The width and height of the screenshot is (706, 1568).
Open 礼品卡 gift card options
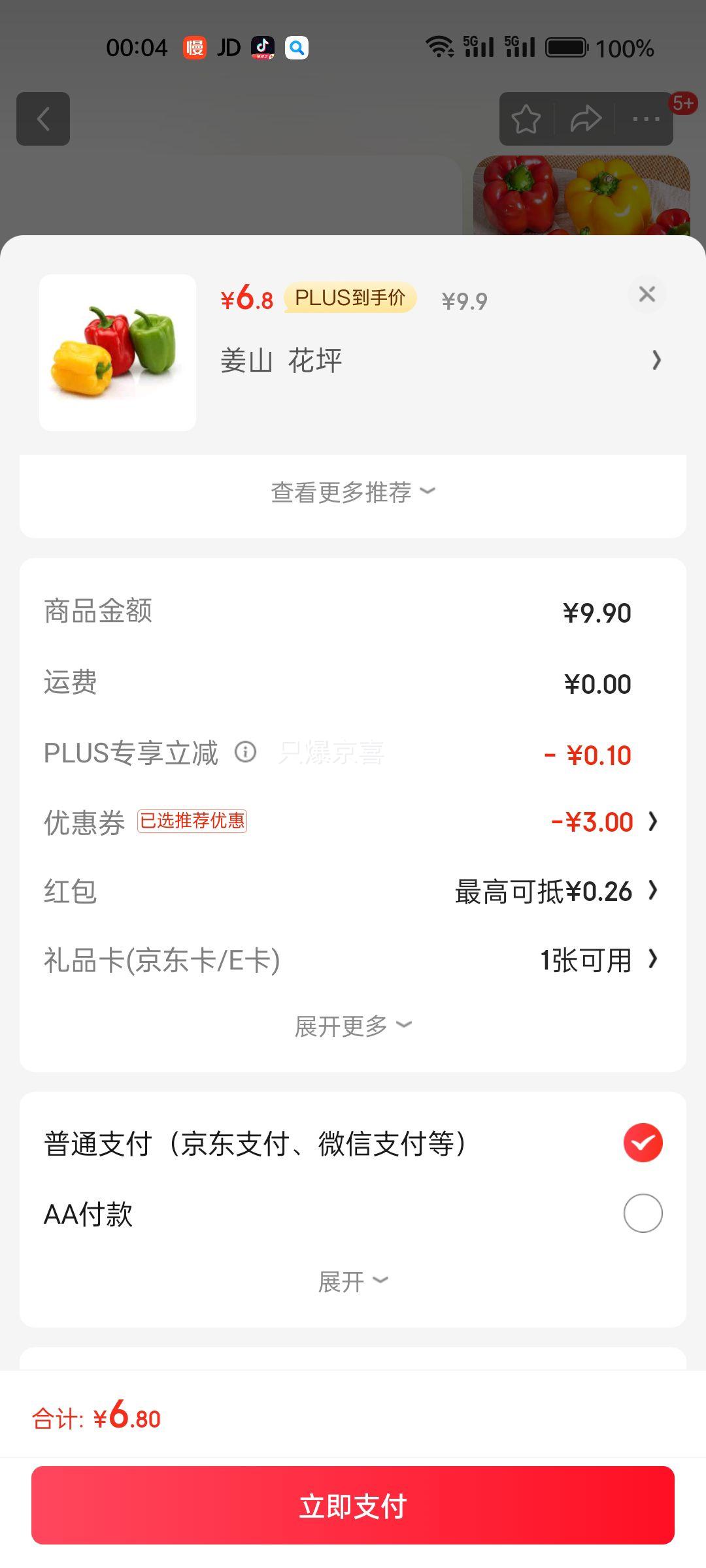(595, 960)
